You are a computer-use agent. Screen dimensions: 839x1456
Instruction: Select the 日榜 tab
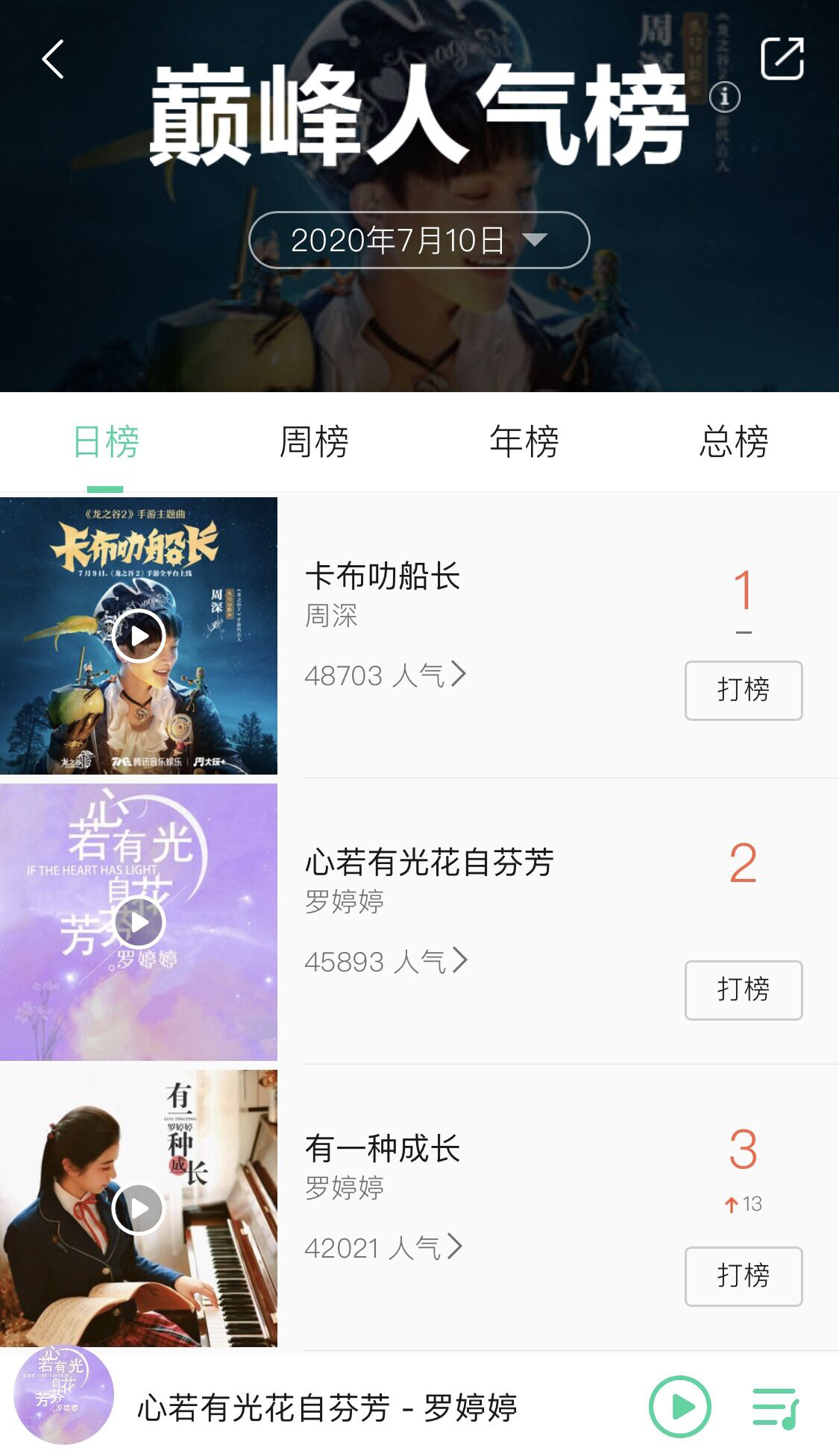pos(105,441)
